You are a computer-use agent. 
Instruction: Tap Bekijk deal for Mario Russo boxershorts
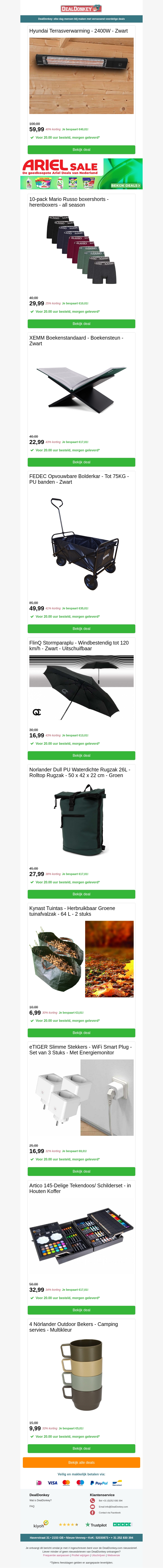tap(81, 324)
